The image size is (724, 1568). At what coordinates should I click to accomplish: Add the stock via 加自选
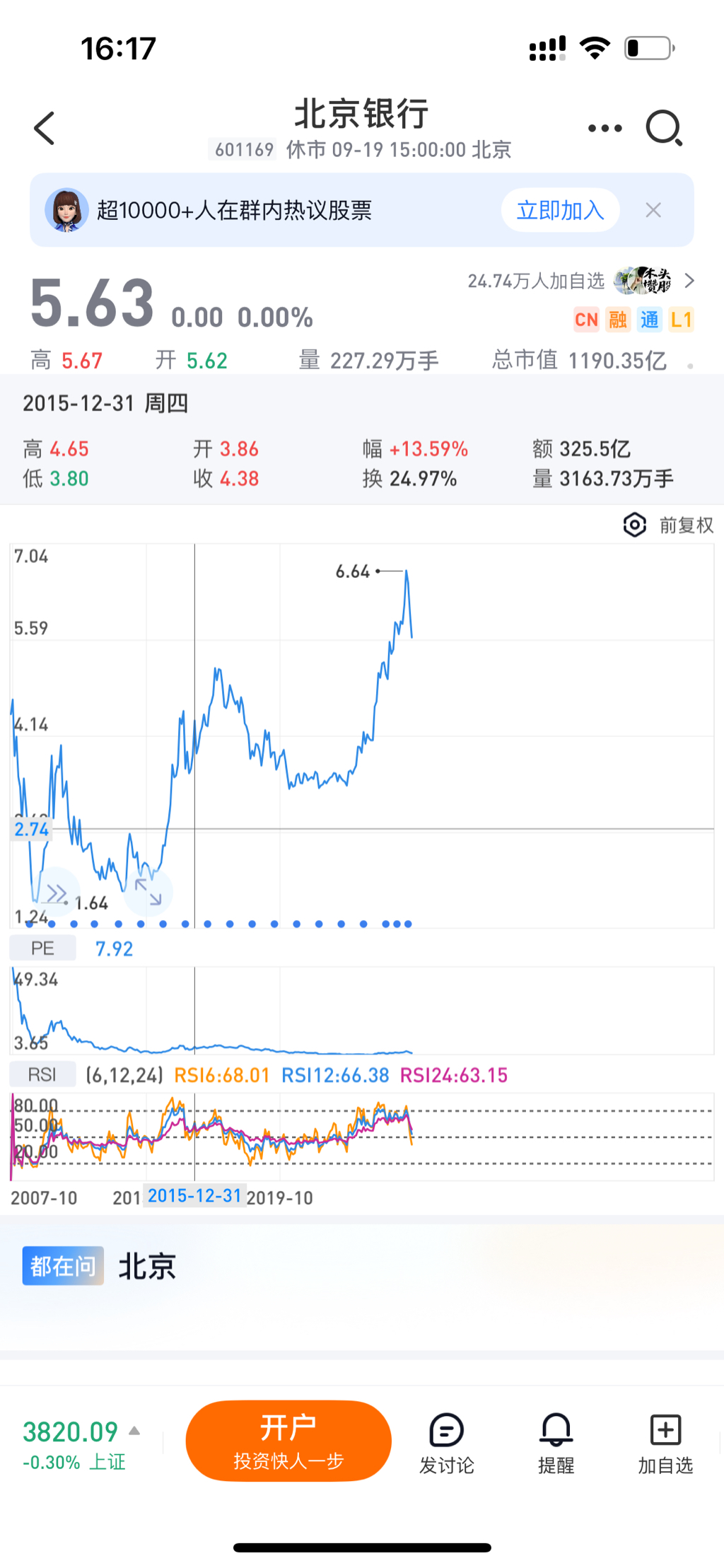tap(665, 1444)
